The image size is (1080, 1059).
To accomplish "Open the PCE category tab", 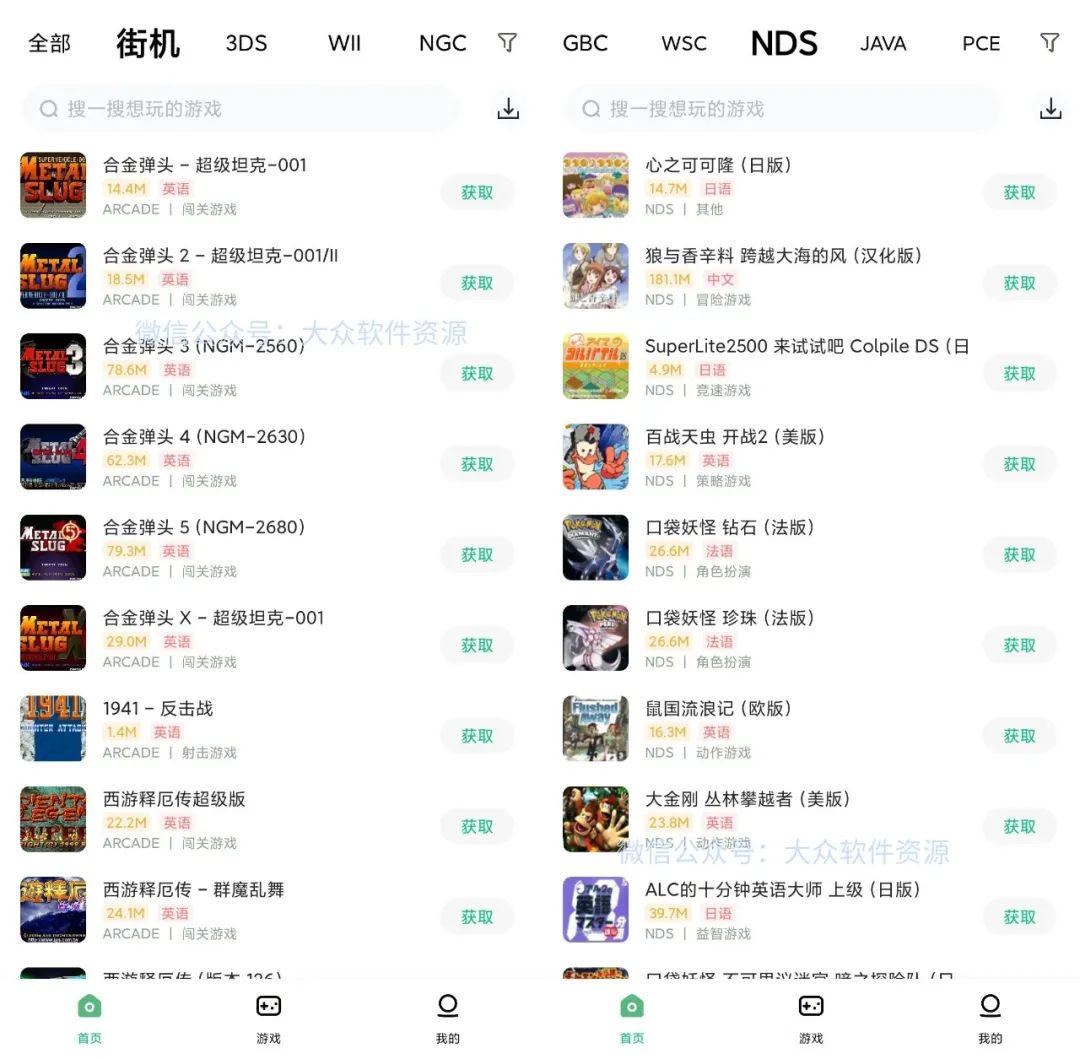I will click(x=981, y=43).
